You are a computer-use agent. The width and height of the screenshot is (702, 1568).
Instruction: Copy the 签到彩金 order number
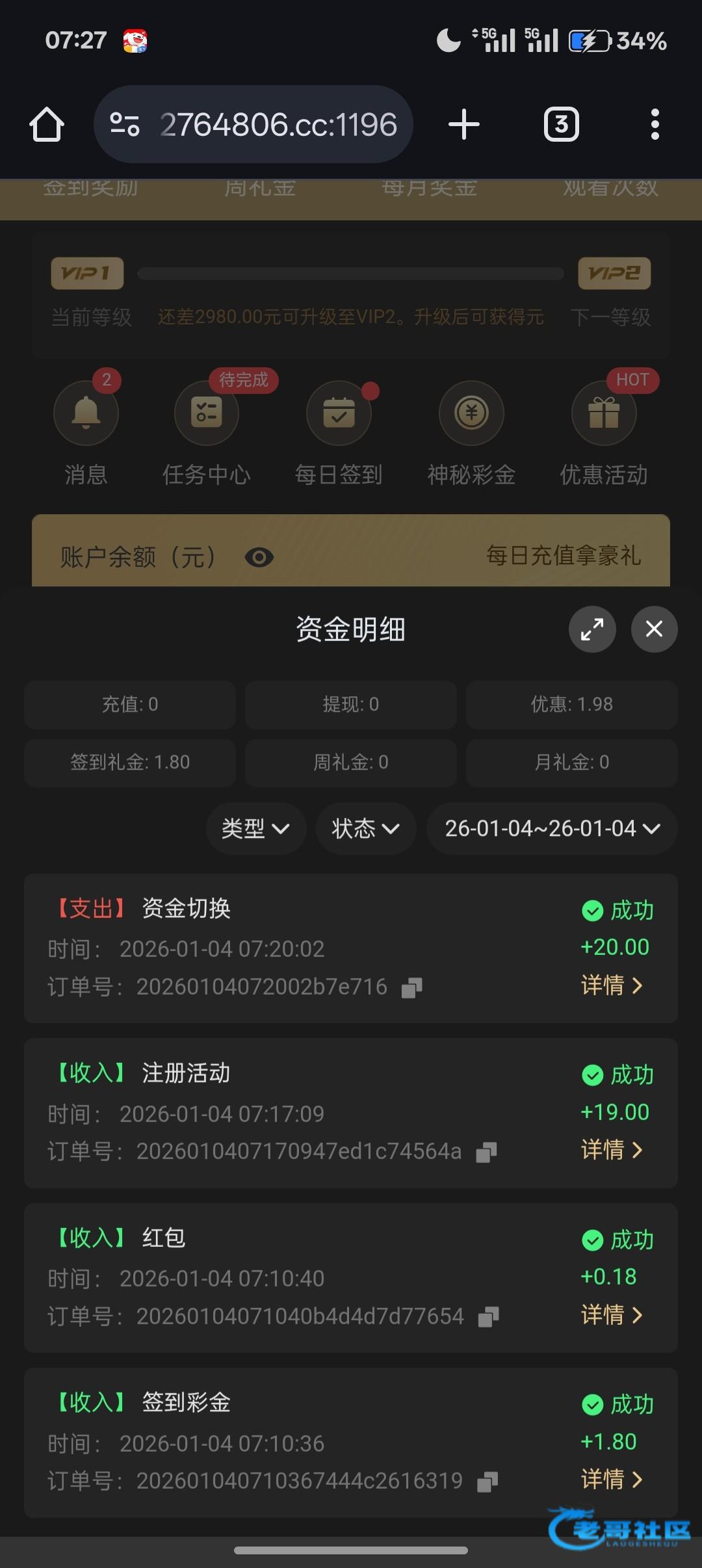coord(487,1482)
